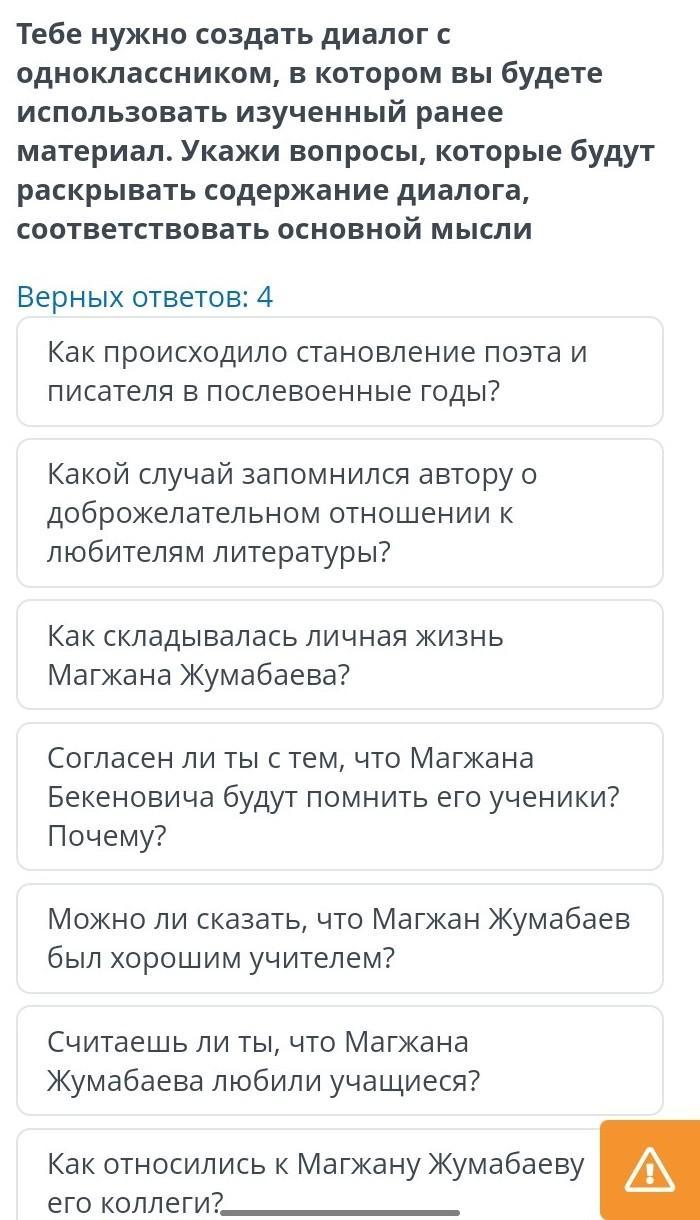
Task: Select the answer about the poet's formation in the postwar years
Action: (x=340, y=372)
